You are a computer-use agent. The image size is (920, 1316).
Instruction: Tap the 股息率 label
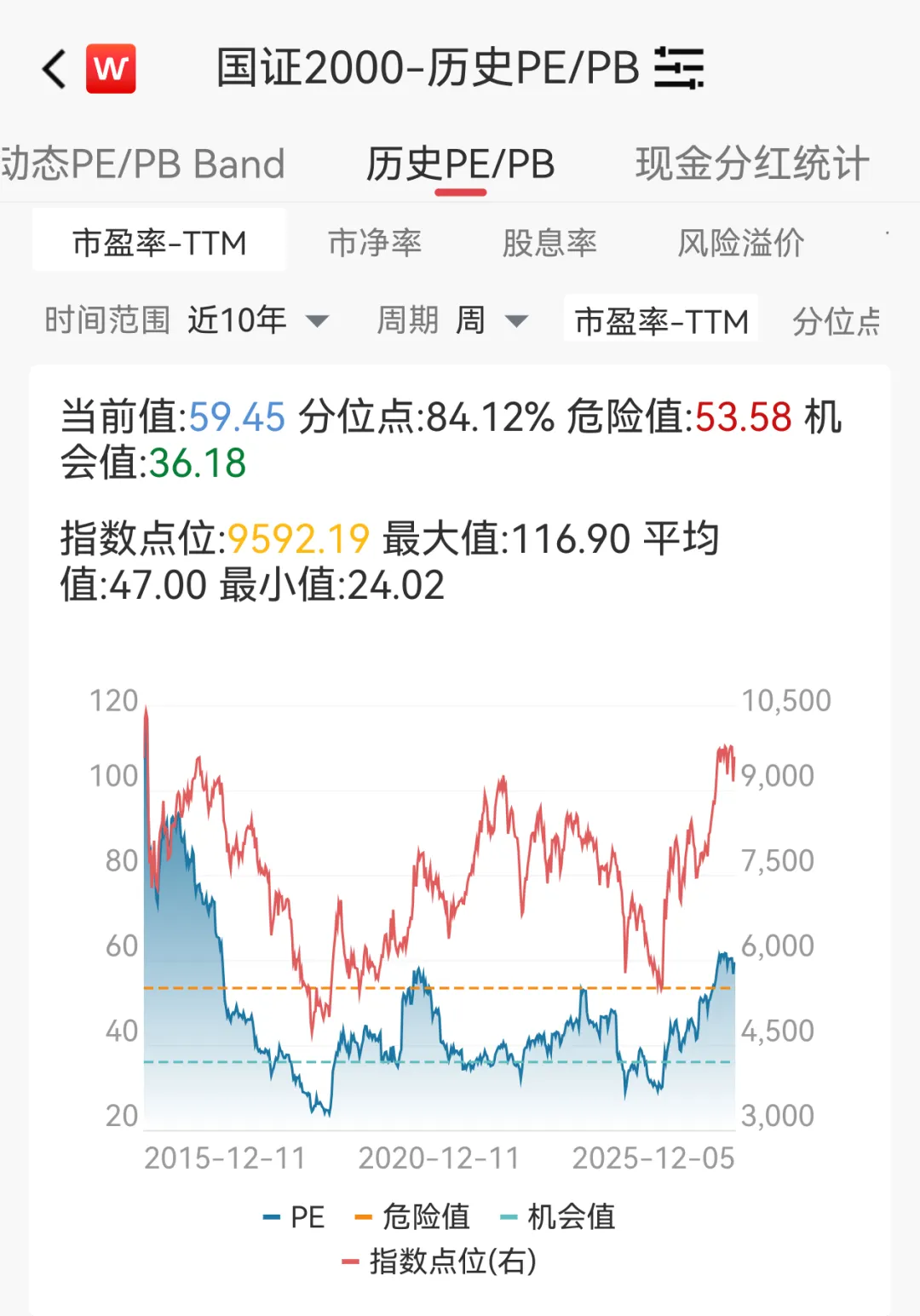[551, 241]
